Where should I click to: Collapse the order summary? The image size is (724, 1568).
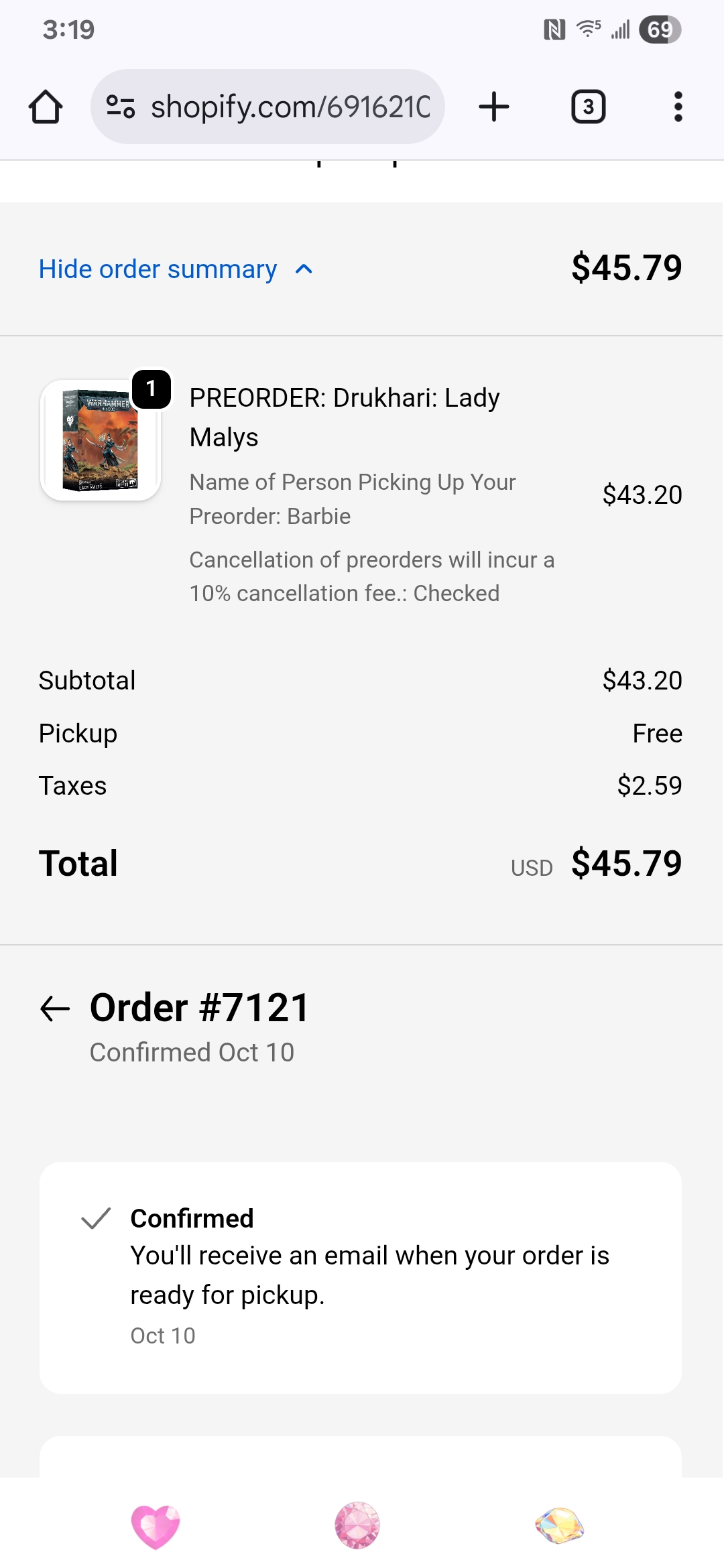coord(176,269)
